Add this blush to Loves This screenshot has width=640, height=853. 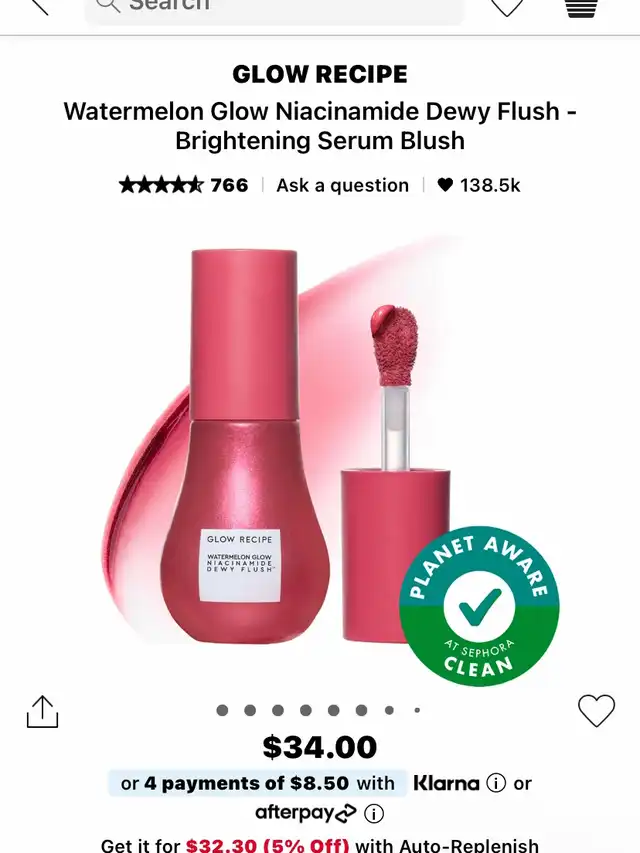(x=596, y=710)
